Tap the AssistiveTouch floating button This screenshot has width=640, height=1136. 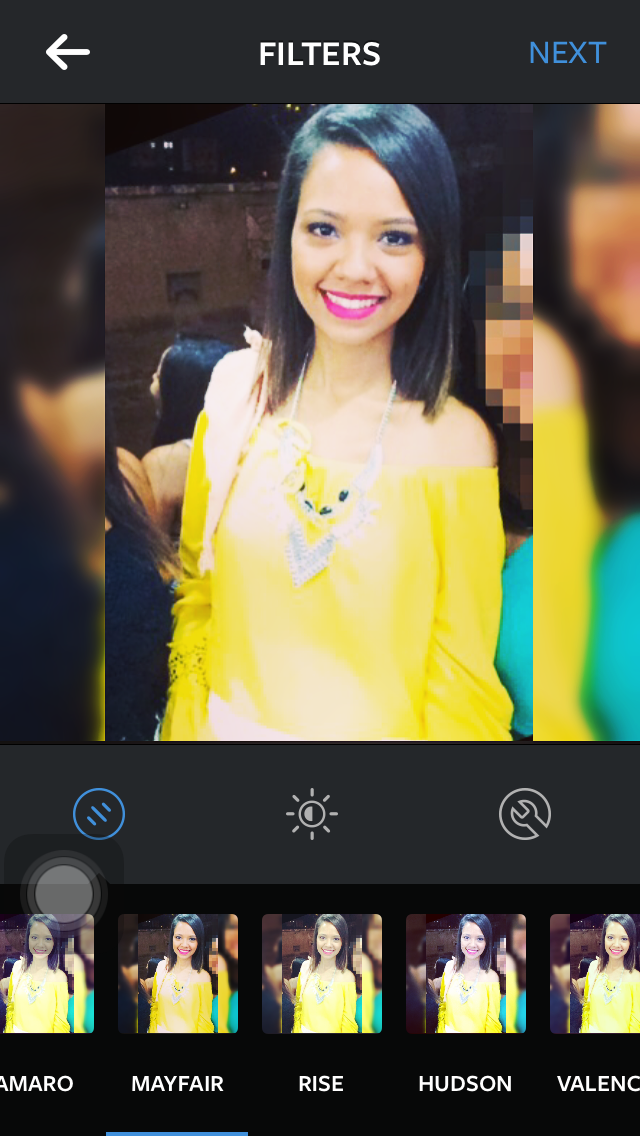pyautogui.click(x=64, y=893)
